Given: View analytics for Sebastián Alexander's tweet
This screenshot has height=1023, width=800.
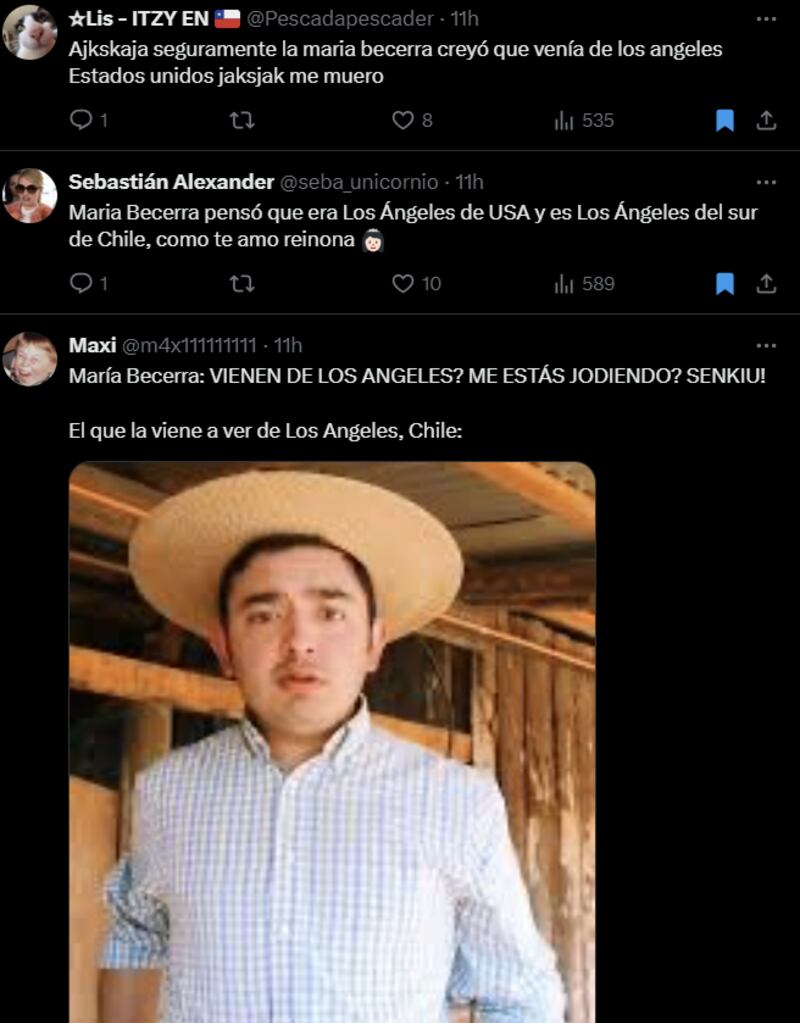Looking at the screenshot, I should [585, 284].
